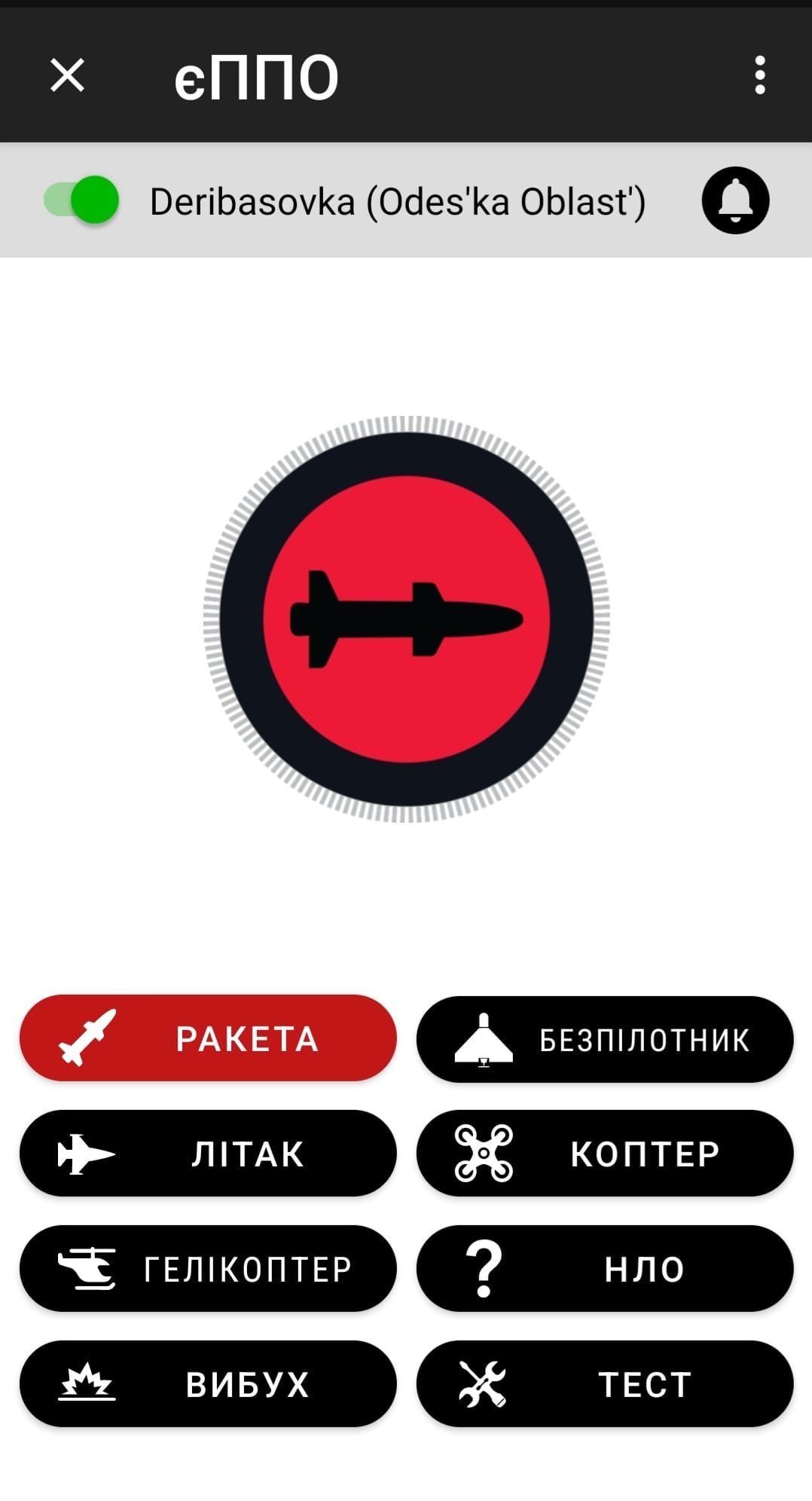The width and height of the screenshot is (812, 1501).
Task: Open the three-dot overflow menu
Action: click(x=759, y=75)
